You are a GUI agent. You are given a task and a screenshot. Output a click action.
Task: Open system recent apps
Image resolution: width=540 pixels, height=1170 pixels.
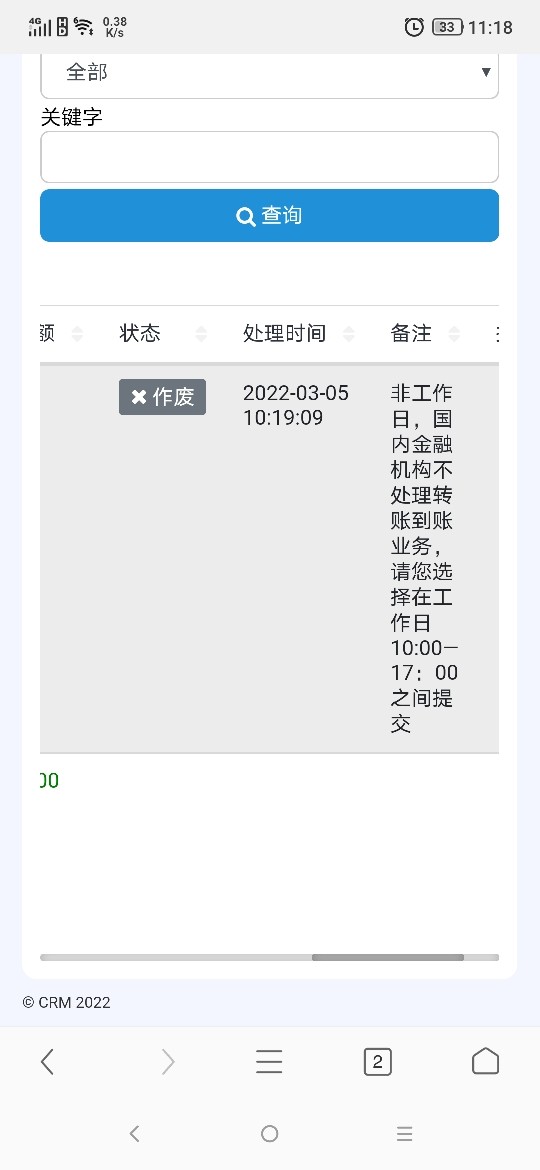[x=404, y=1134]
